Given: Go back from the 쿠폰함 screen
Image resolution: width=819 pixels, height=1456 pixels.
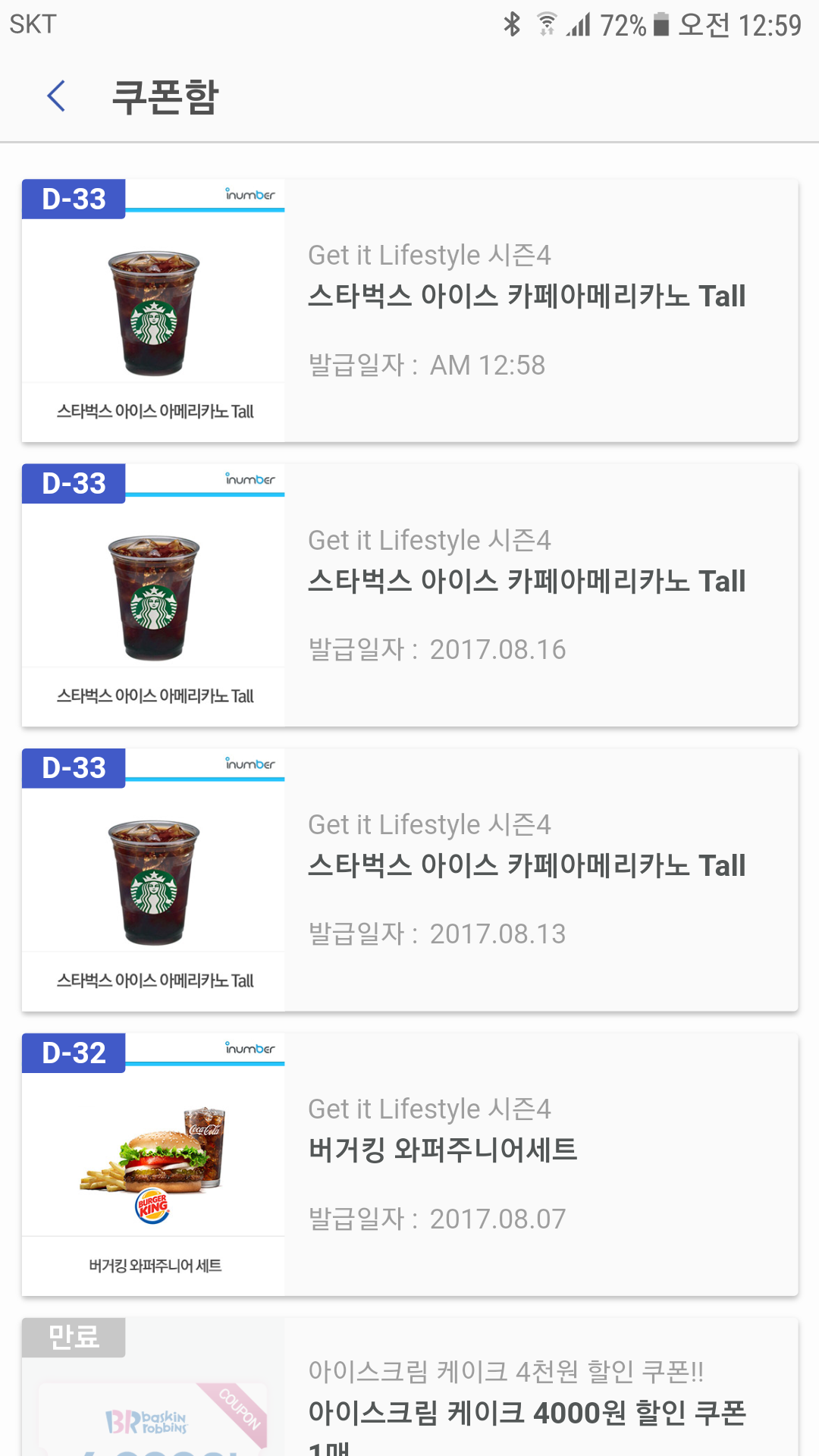Looking at the screenshot, I should [56, 96].
